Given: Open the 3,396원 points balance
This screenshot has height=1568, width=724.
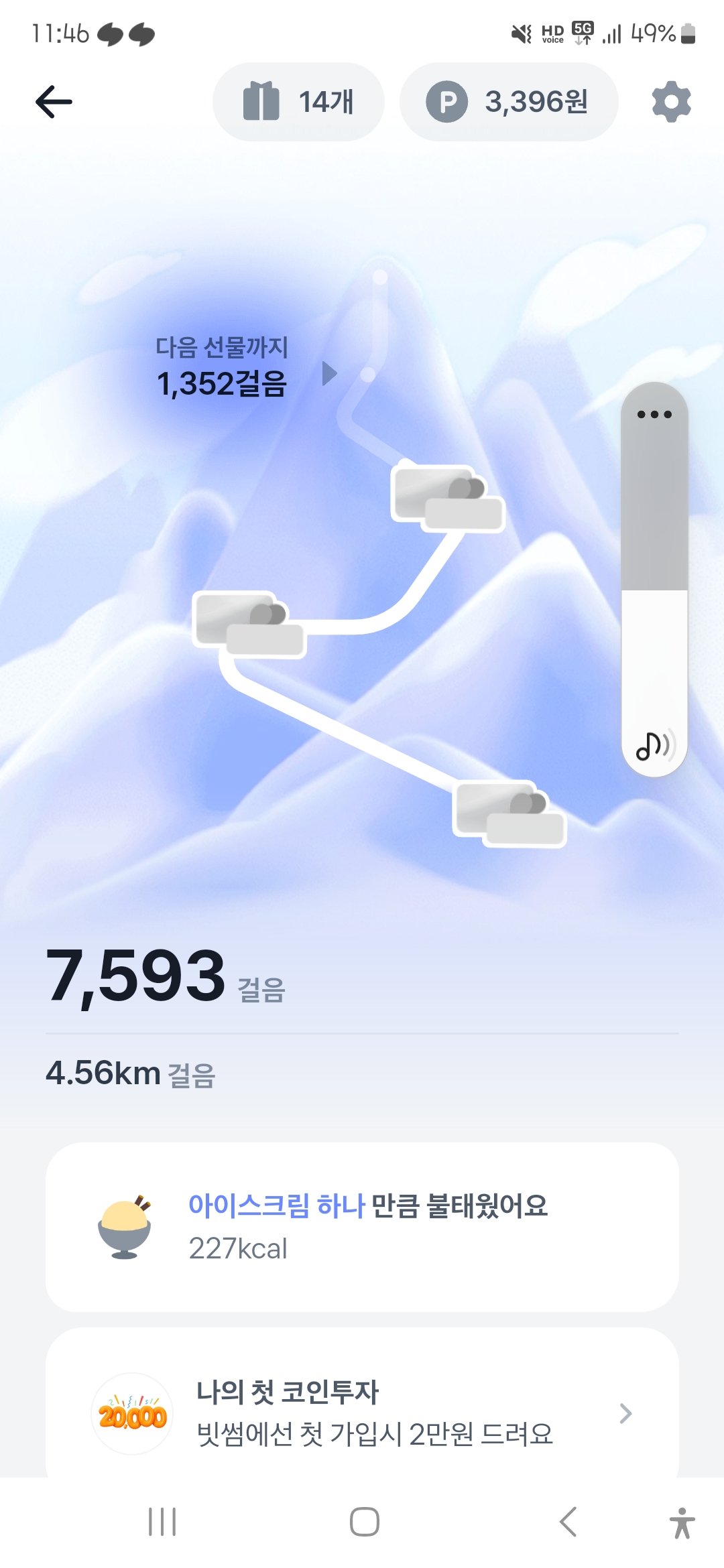Looking at the screenshot, I should coord(509,102).
